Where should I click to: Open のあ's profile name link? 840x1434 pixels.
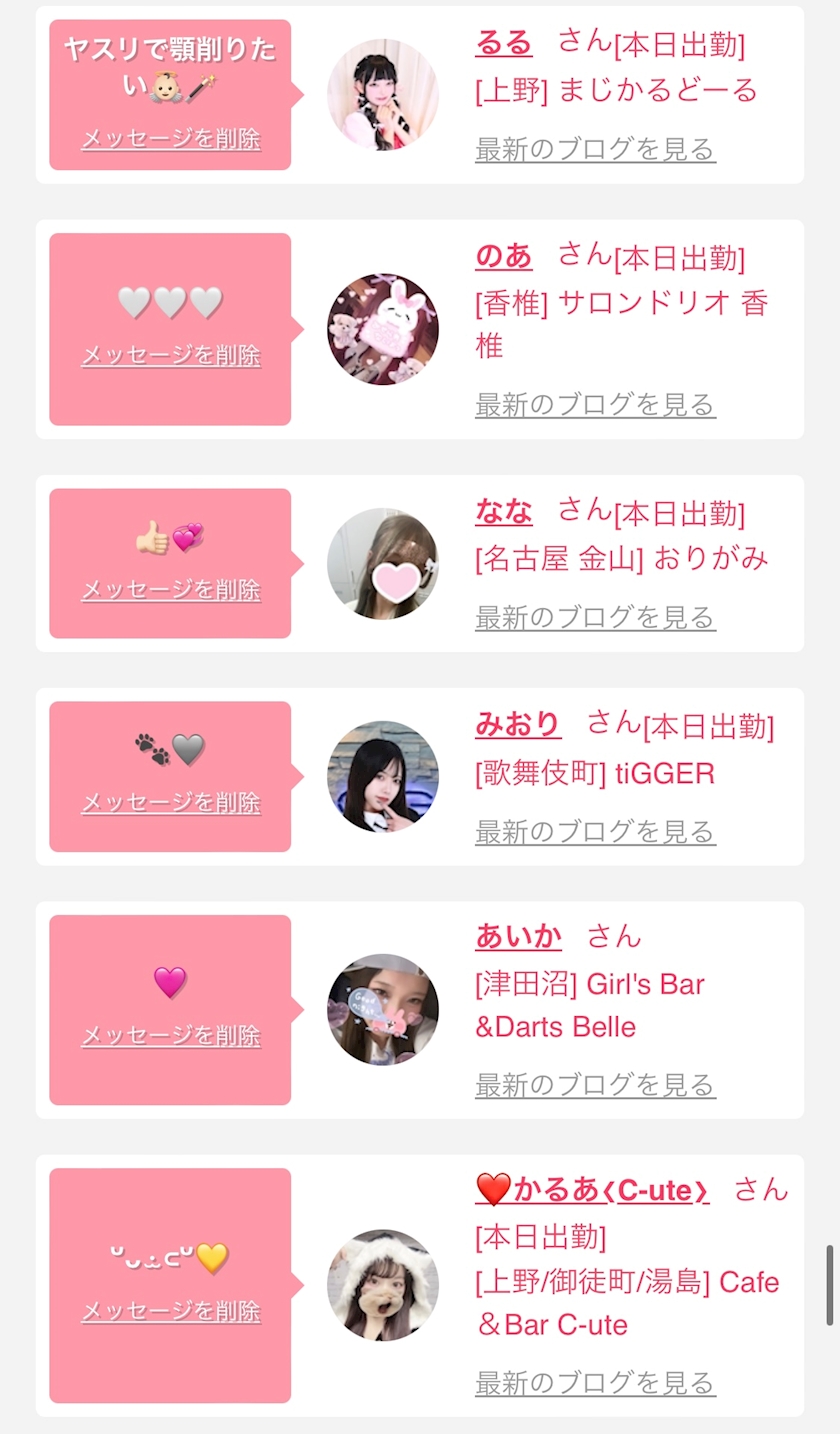click(504, 257)
